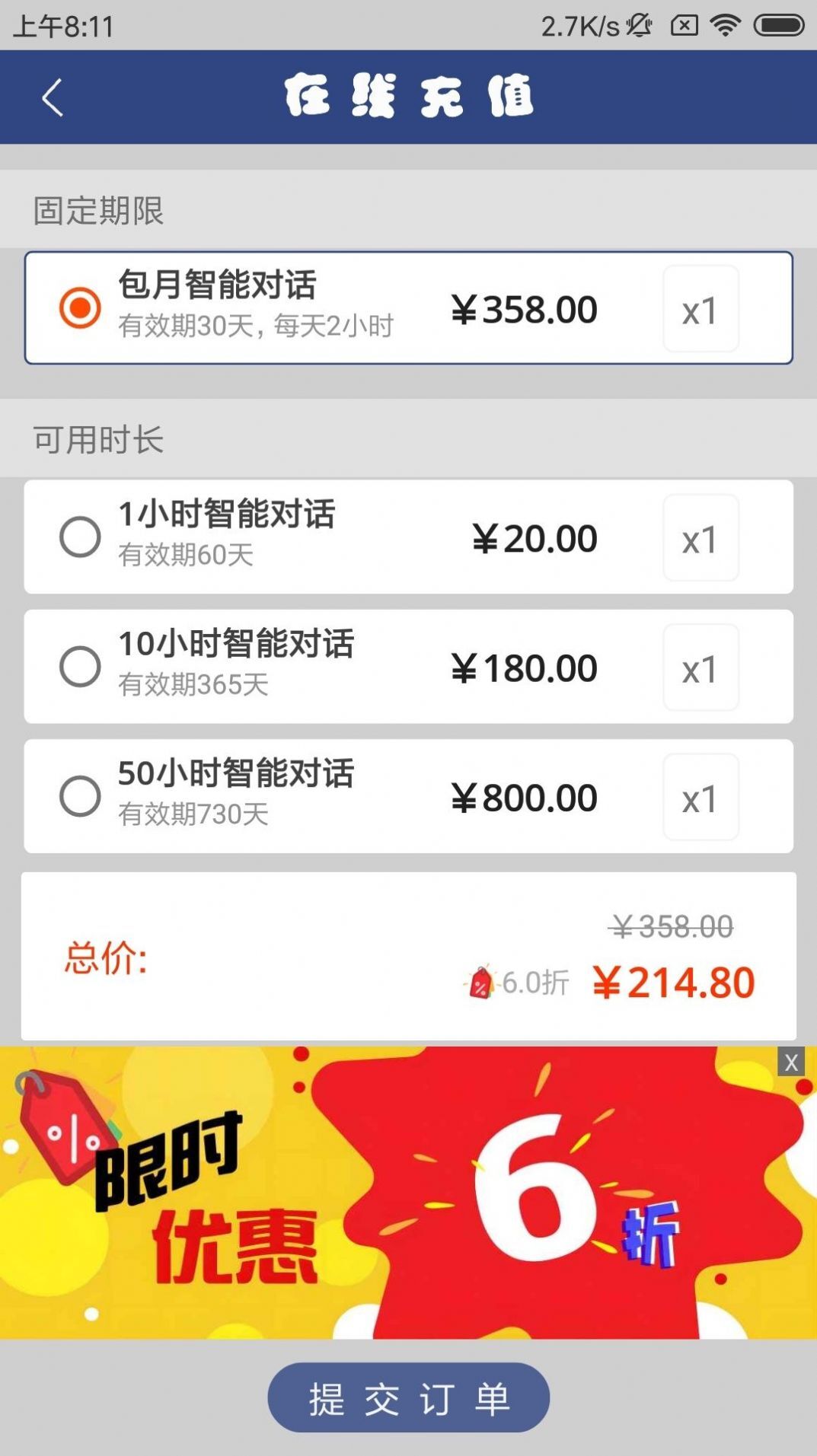
Task: Select the 1小时智能对话 option
Action: tap(78, 536)
